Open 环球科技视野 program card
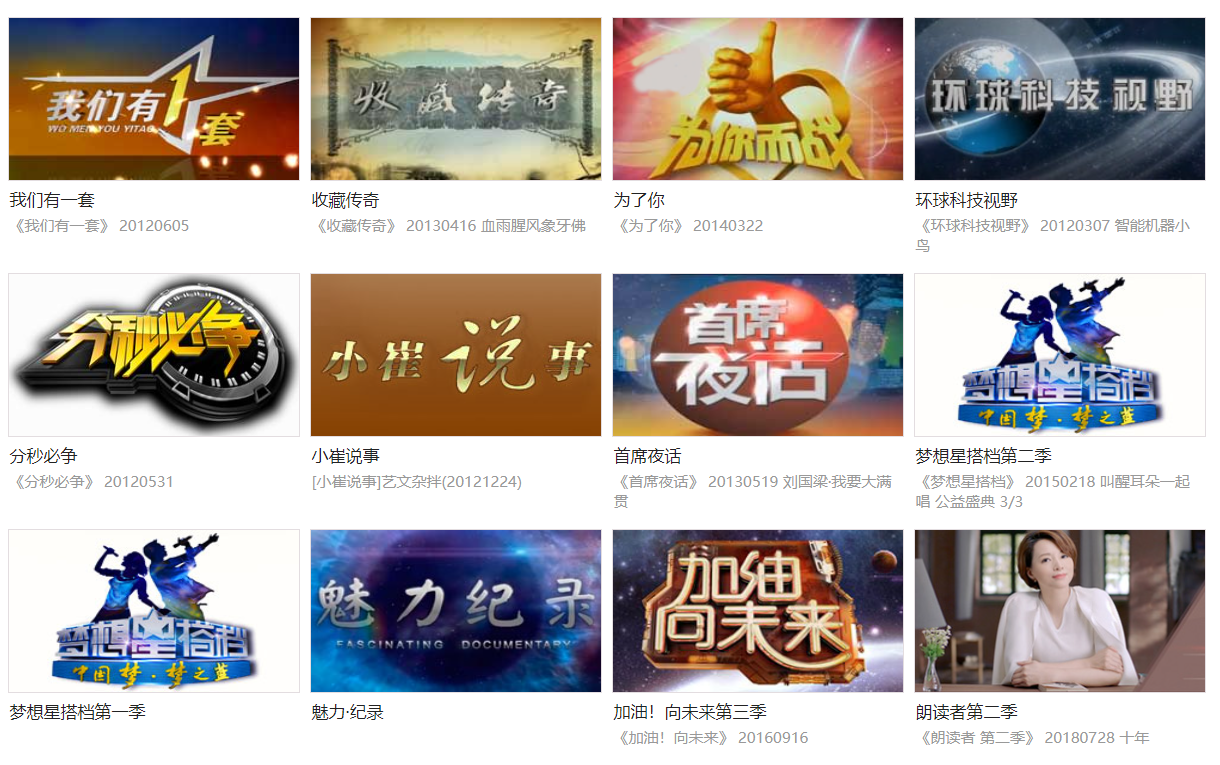The height and width of the screenshot is (765, 1220). [x=1060, y=99]
